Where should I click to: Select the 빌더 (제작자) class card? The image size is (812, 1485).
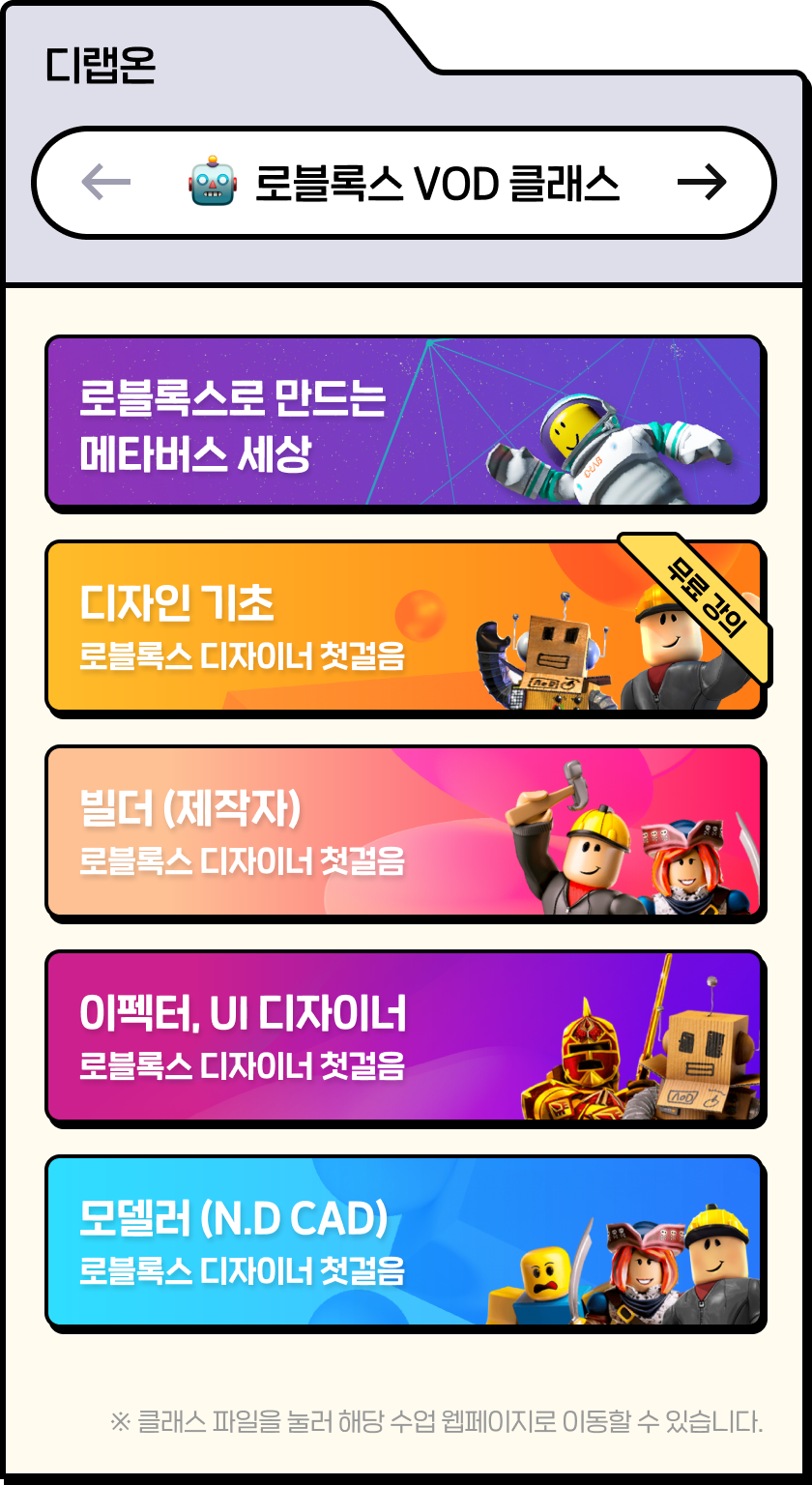pos(404,831)
